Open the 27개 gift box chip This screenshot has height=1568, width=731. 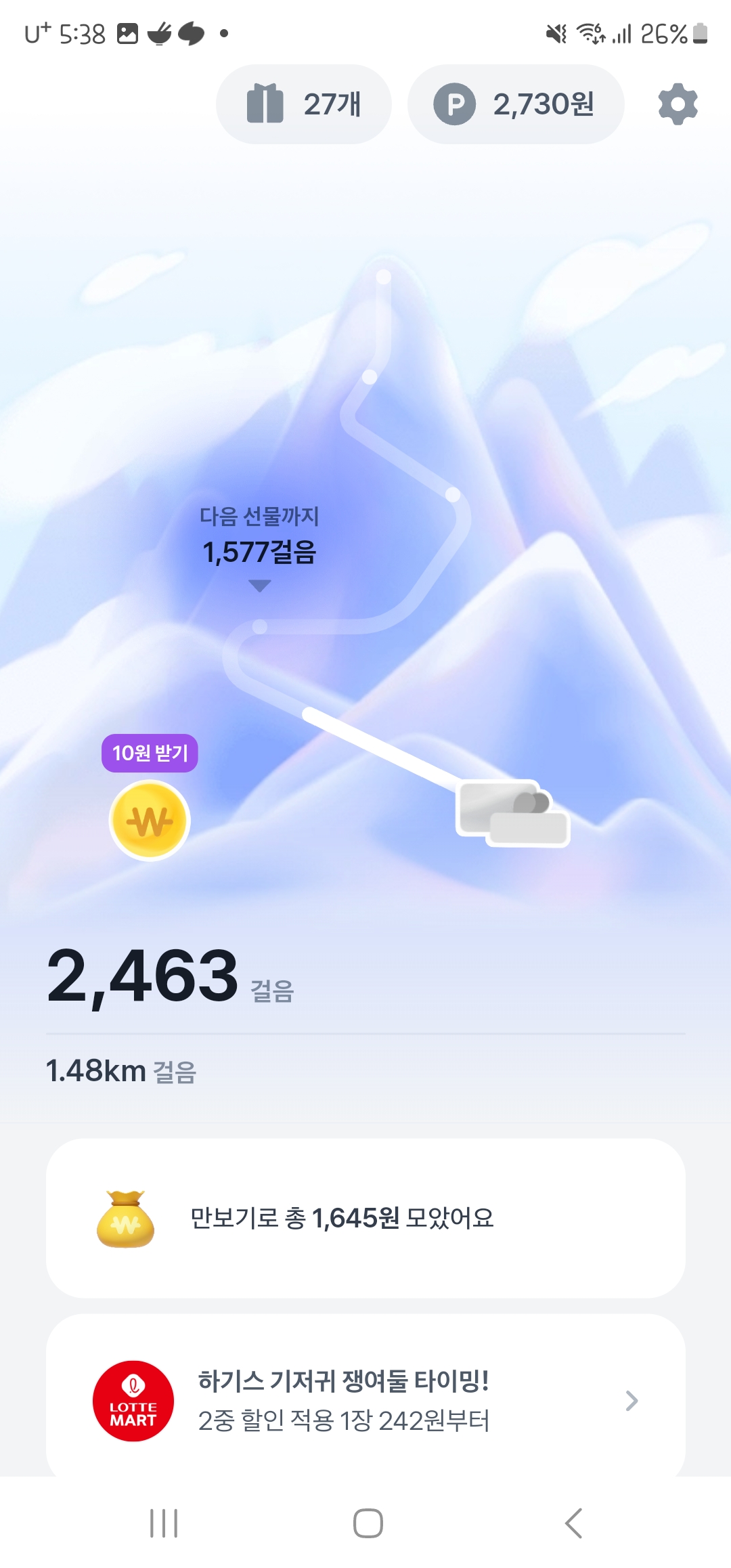pos(304,104)
